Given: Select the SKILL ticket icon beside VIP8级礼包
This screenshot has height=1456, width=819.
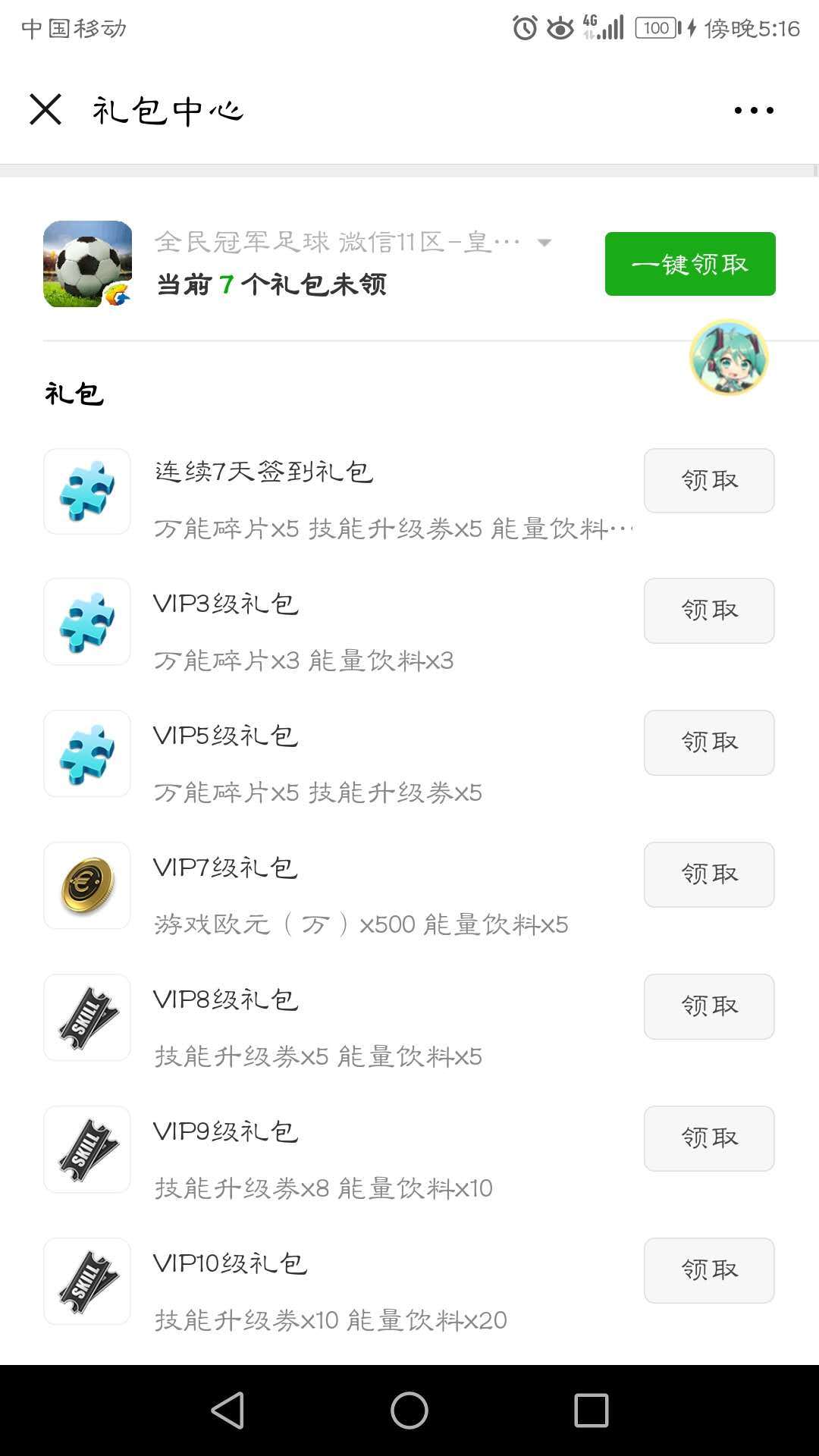Looking at the screenshot, I should tap(86, 1018).
